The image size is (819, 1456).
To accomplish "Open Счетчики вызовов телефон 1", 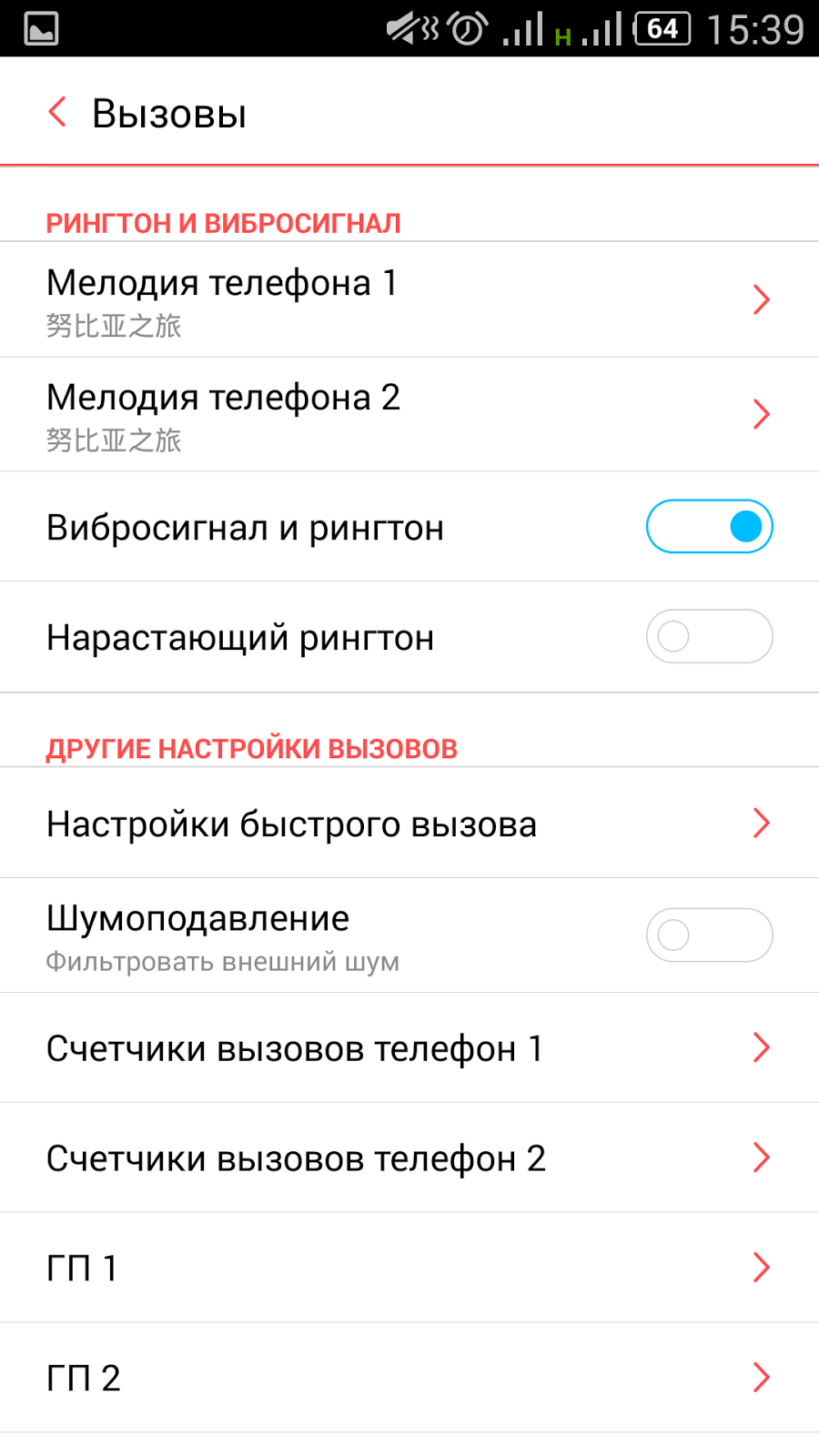I will (x=409, y=1048).
